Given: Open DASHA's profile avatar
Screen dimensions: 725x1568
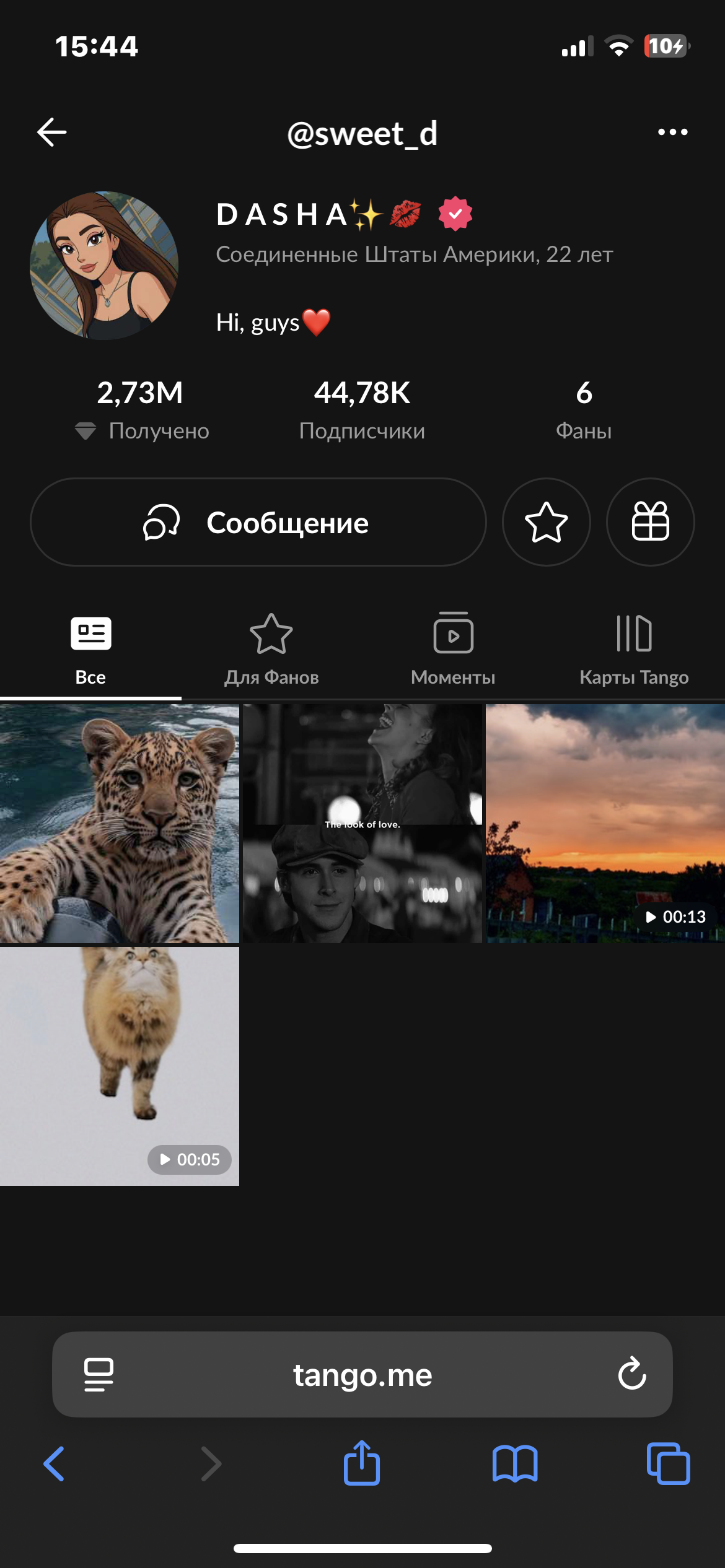Looking at the screenshot, I should (104, 266).
